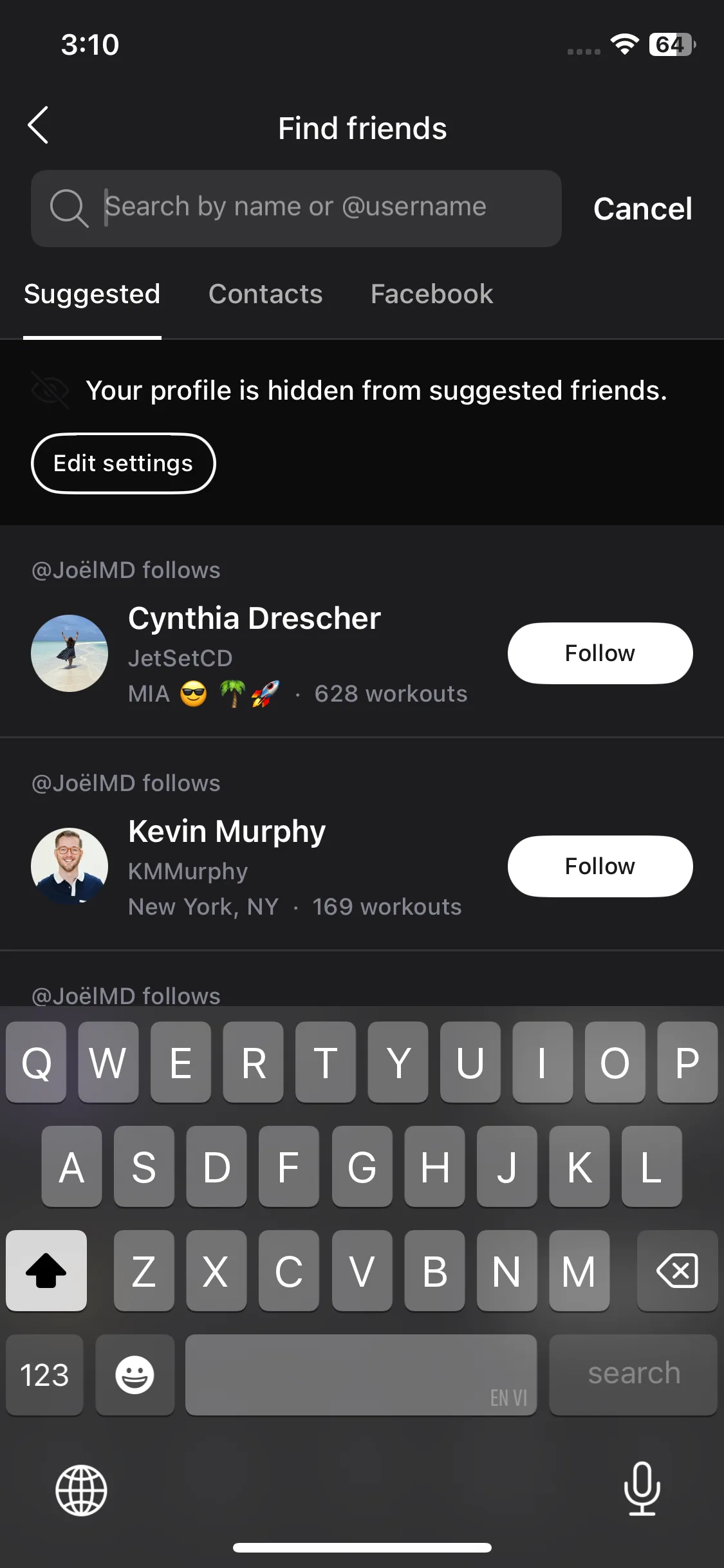
Task: Switch to the 123 numeric keyboard
Action: click(44, 1375)
